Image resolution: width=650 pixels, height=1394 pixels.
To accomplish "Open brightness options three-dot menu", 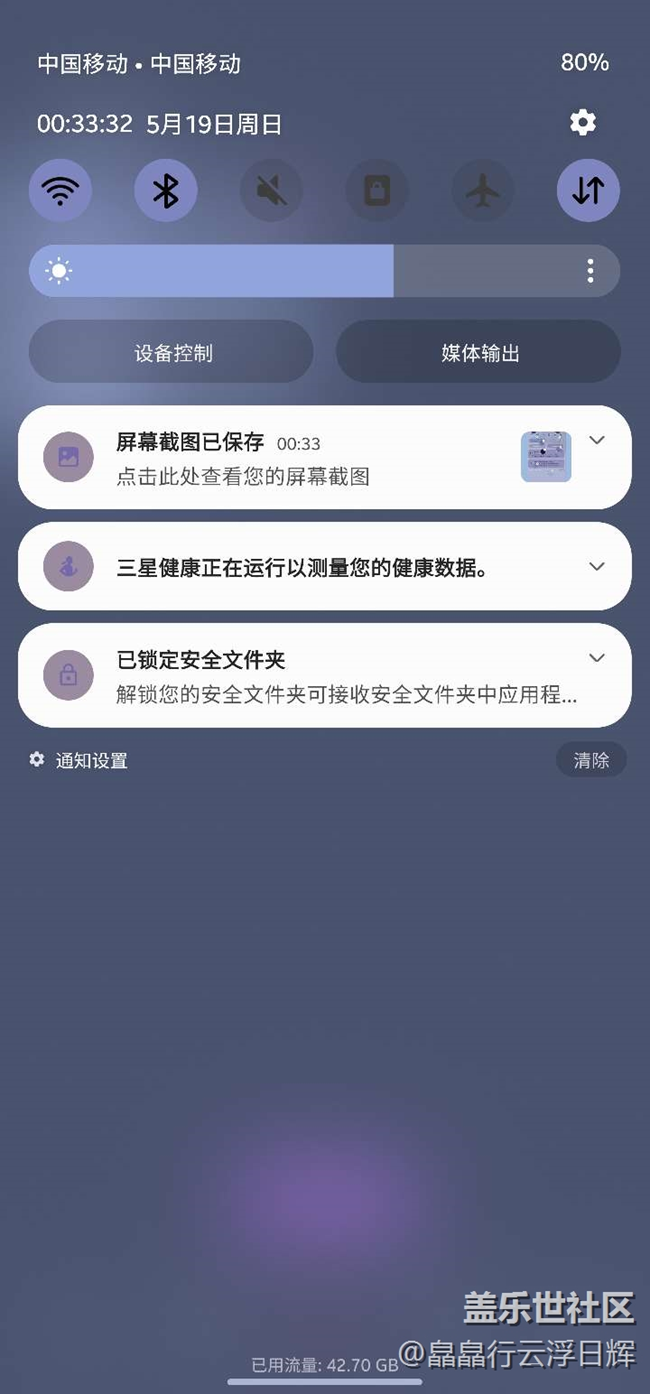I will tap(590, 271).
